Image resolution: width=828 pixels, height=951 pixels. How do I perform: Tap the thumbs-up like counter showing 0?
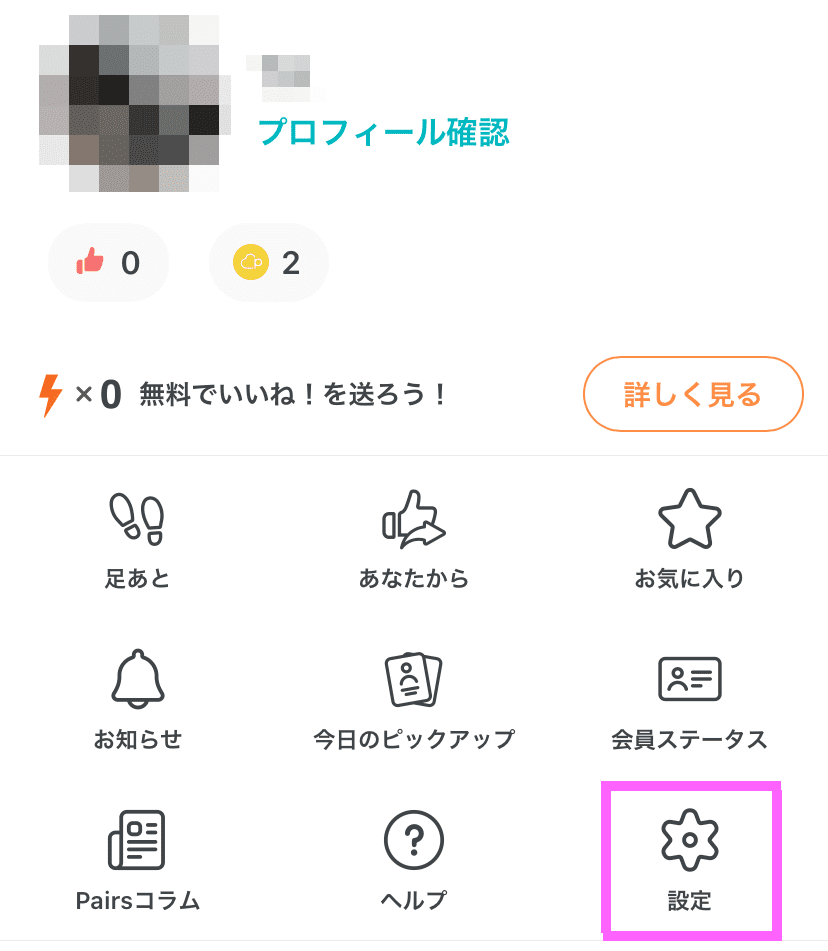tap(108, 262)
